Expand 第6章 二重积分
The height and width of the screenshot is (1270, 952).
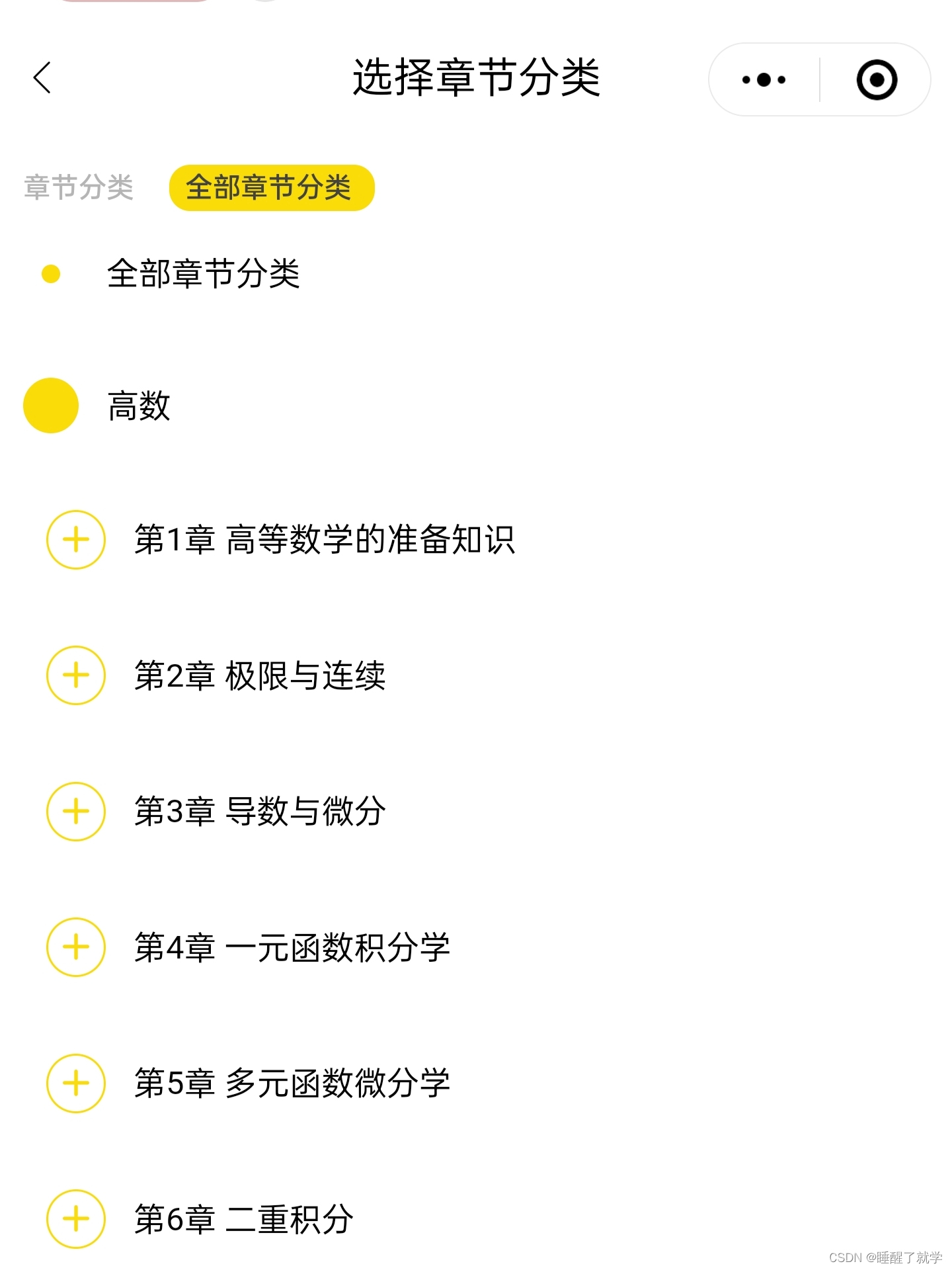click(76, 1219)
